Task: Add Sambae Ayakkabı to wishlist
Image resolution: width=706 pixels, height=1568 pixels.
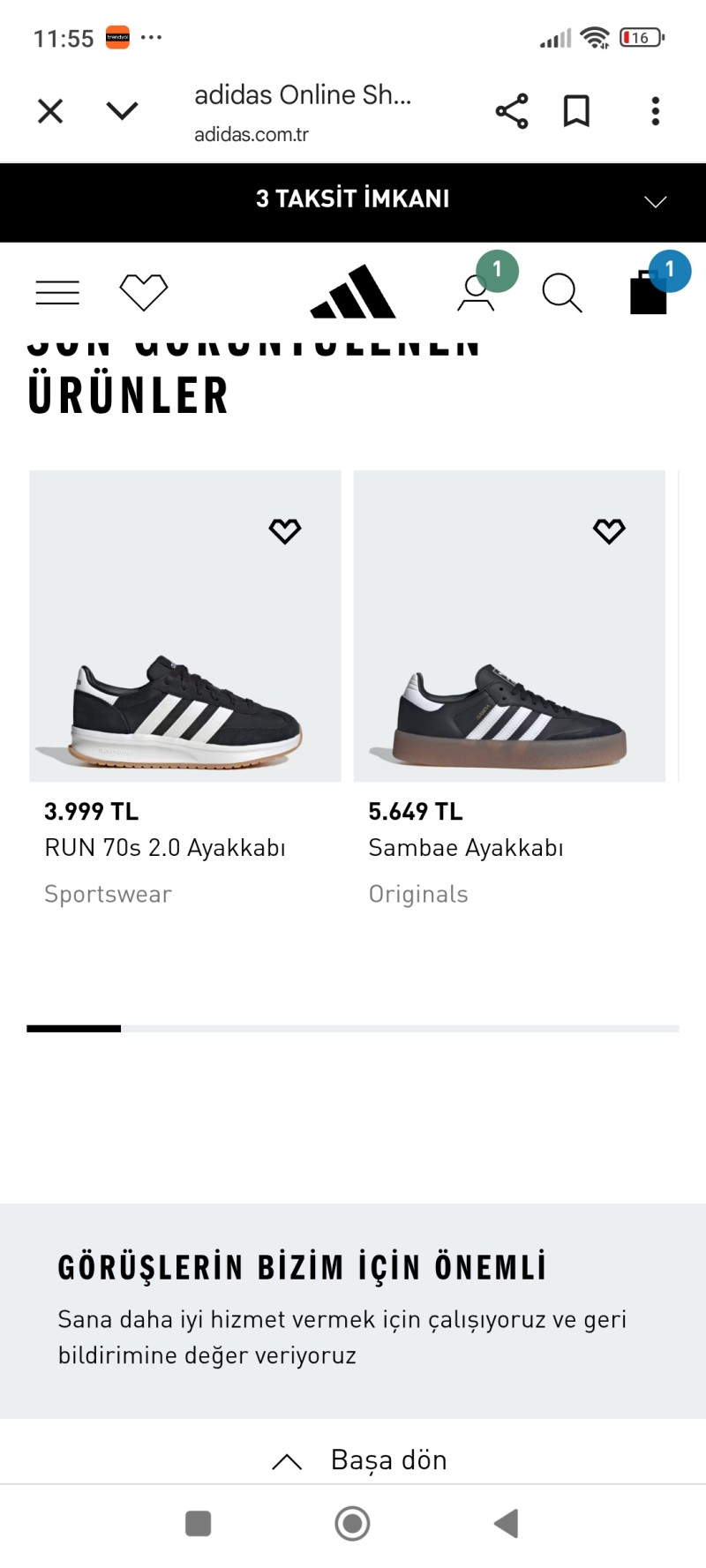Action: click(x=609, y=531)
